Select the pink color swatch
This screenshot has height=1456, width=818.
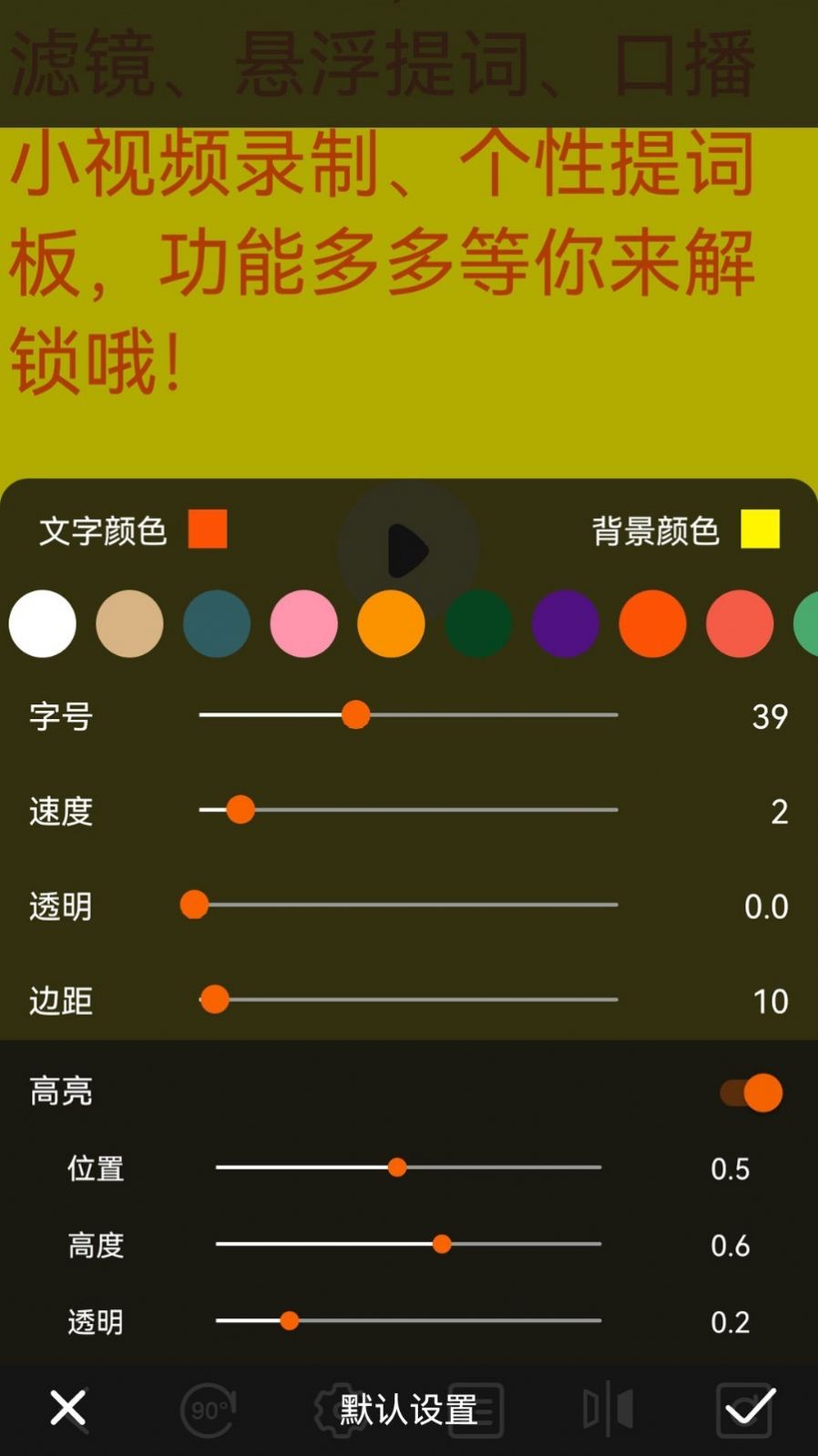click(x=303, y=624)
